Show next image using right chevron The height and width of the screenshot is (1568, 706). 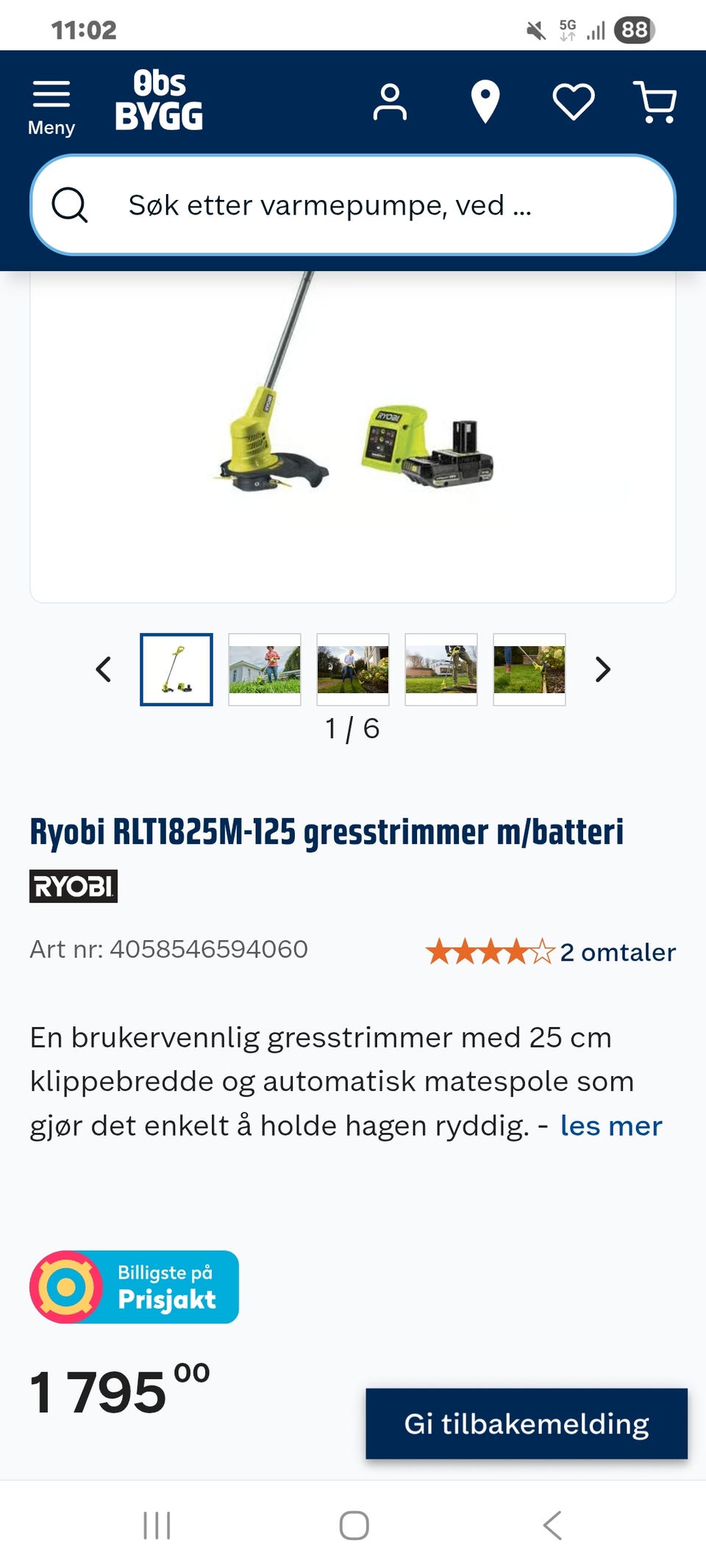click(604, 670)
